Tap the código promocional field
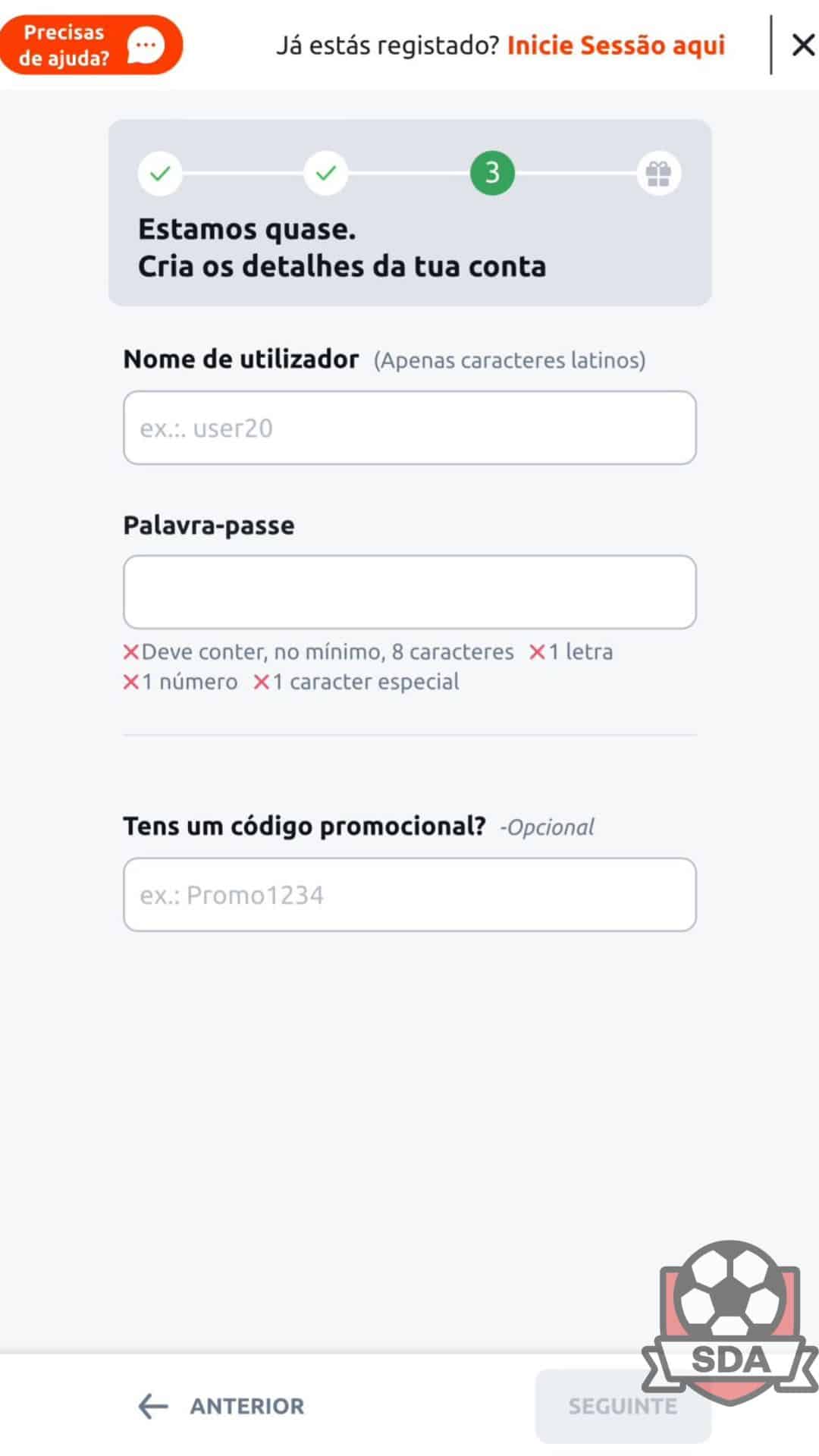The image size is (819, 1456). [409, 895]
